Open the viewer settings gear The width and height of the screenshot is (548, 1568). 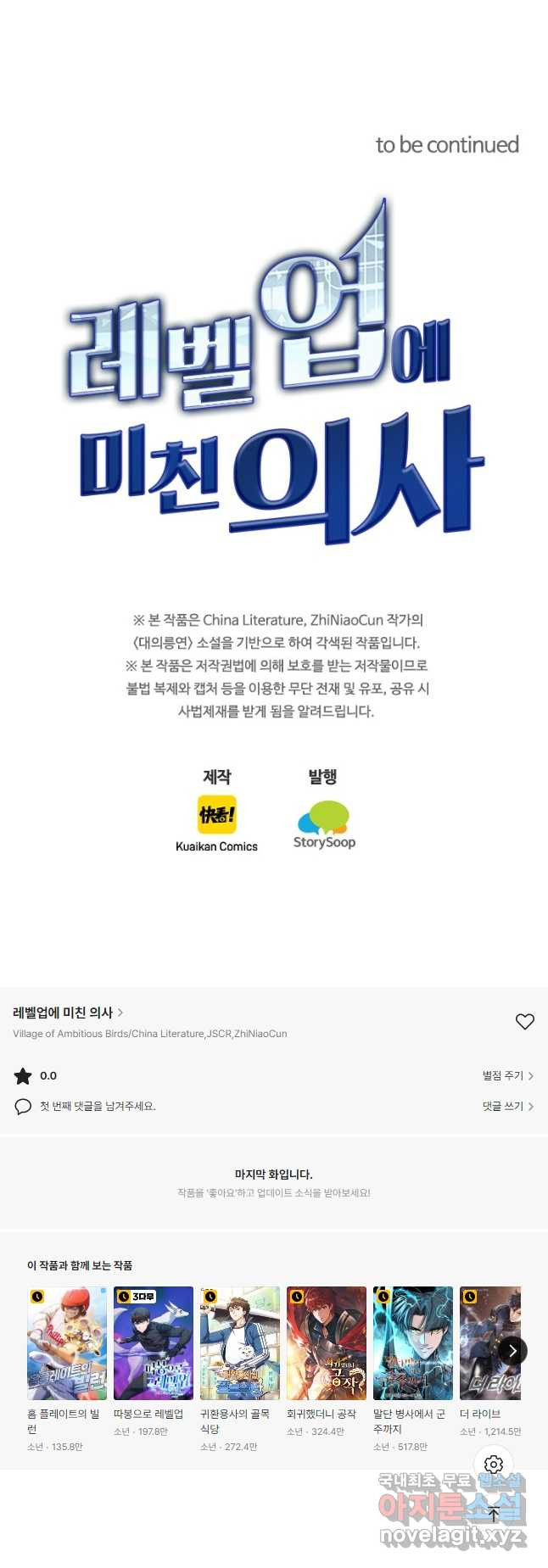(494, 1465)
